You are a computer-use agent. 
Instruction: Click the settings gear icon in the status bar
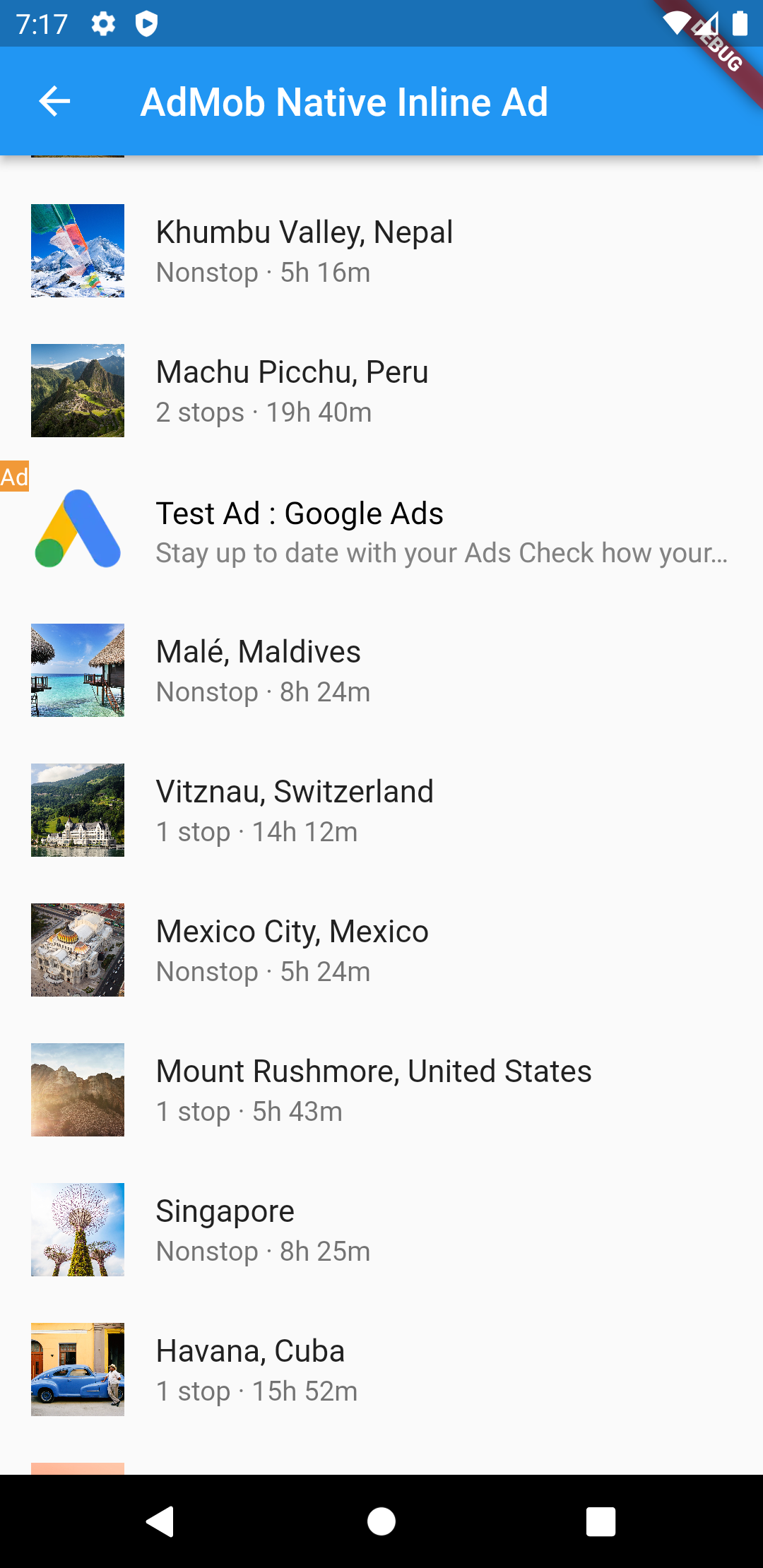[102, 24]
